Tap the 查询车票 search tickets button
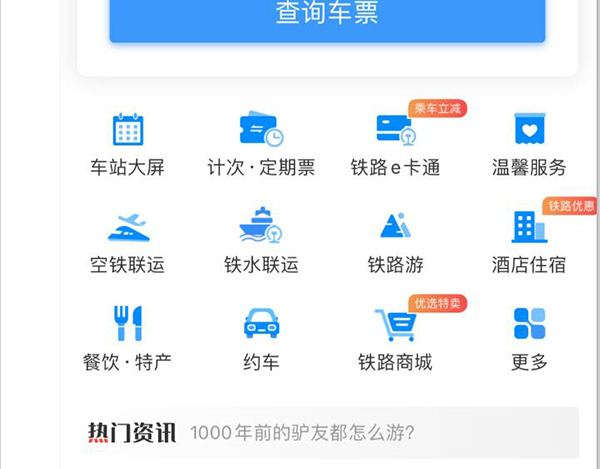Screen dimensions: 600x469 pos(327,16)
